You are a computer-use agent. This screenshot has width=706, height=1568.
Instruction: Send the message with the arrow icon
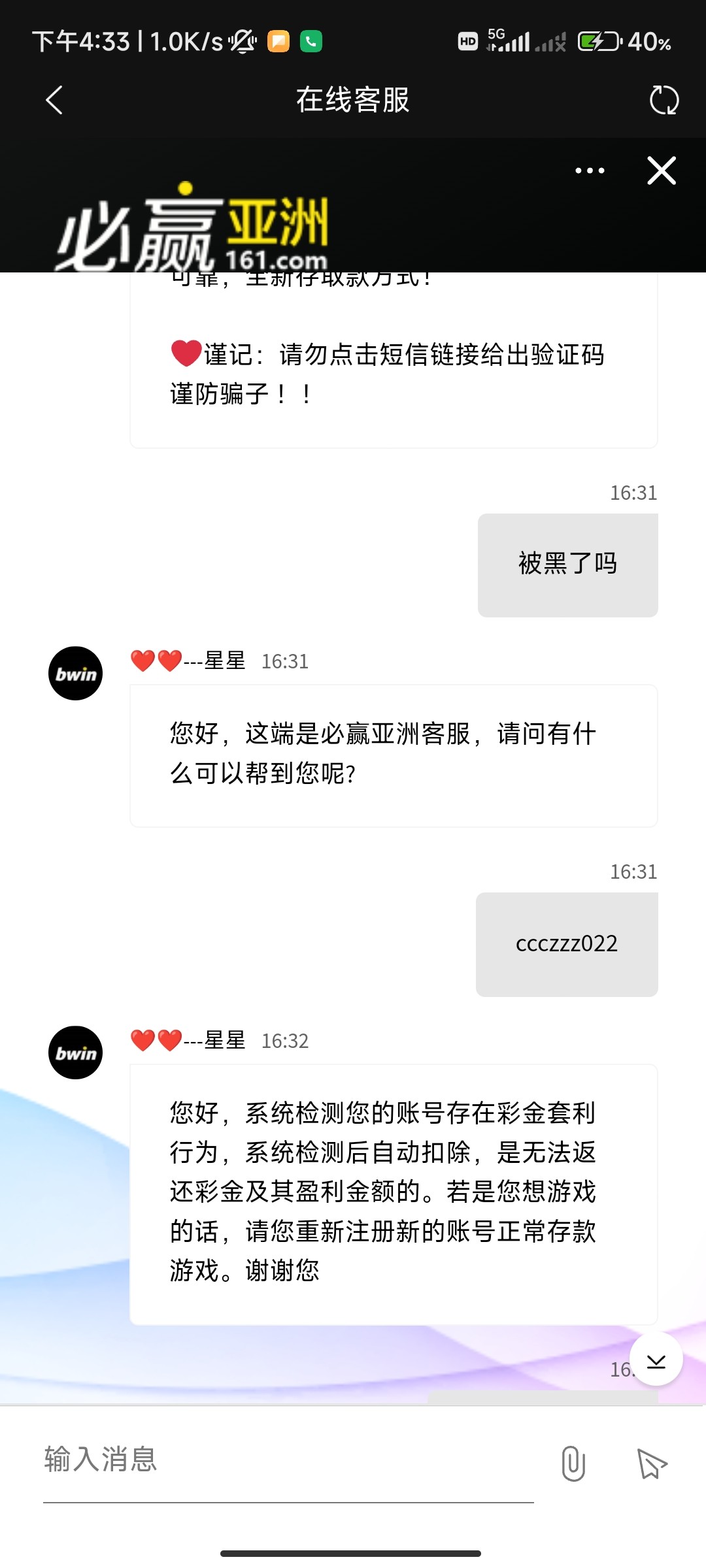click(652, 1463)
